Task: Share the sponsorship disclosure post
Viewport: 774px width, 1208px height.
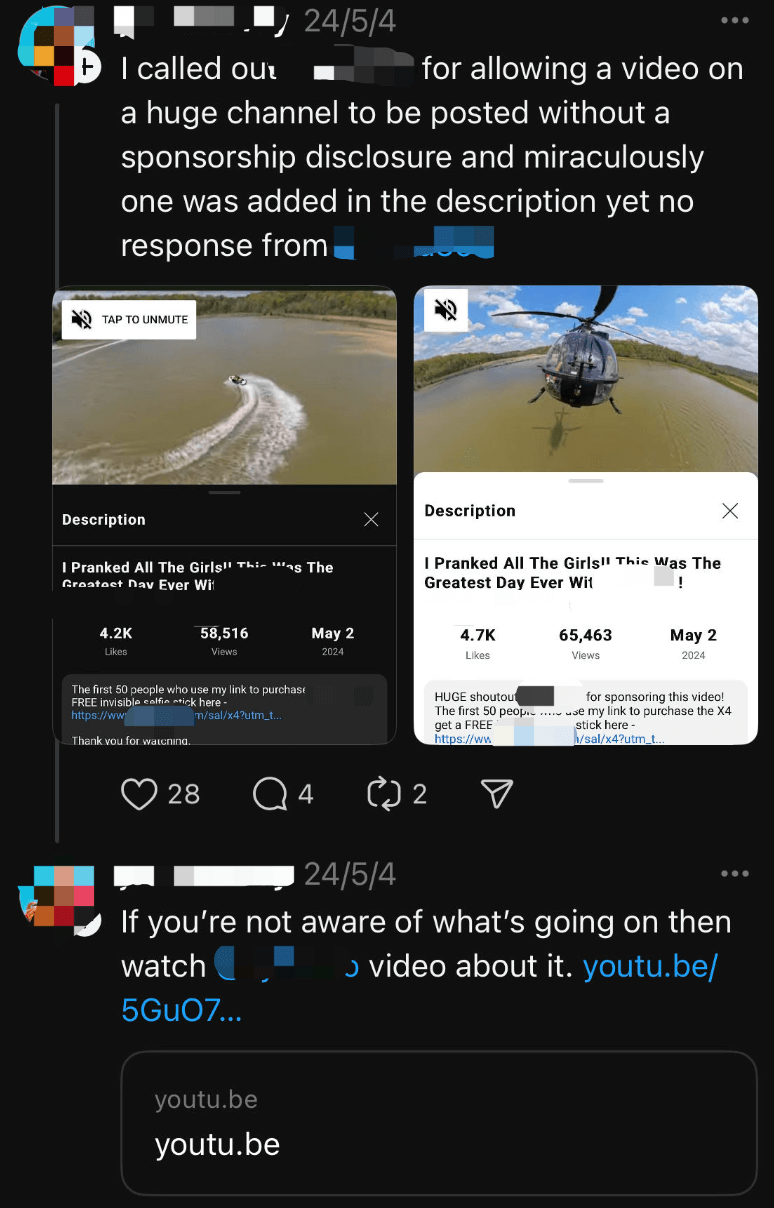Action: tap(497, 794)
